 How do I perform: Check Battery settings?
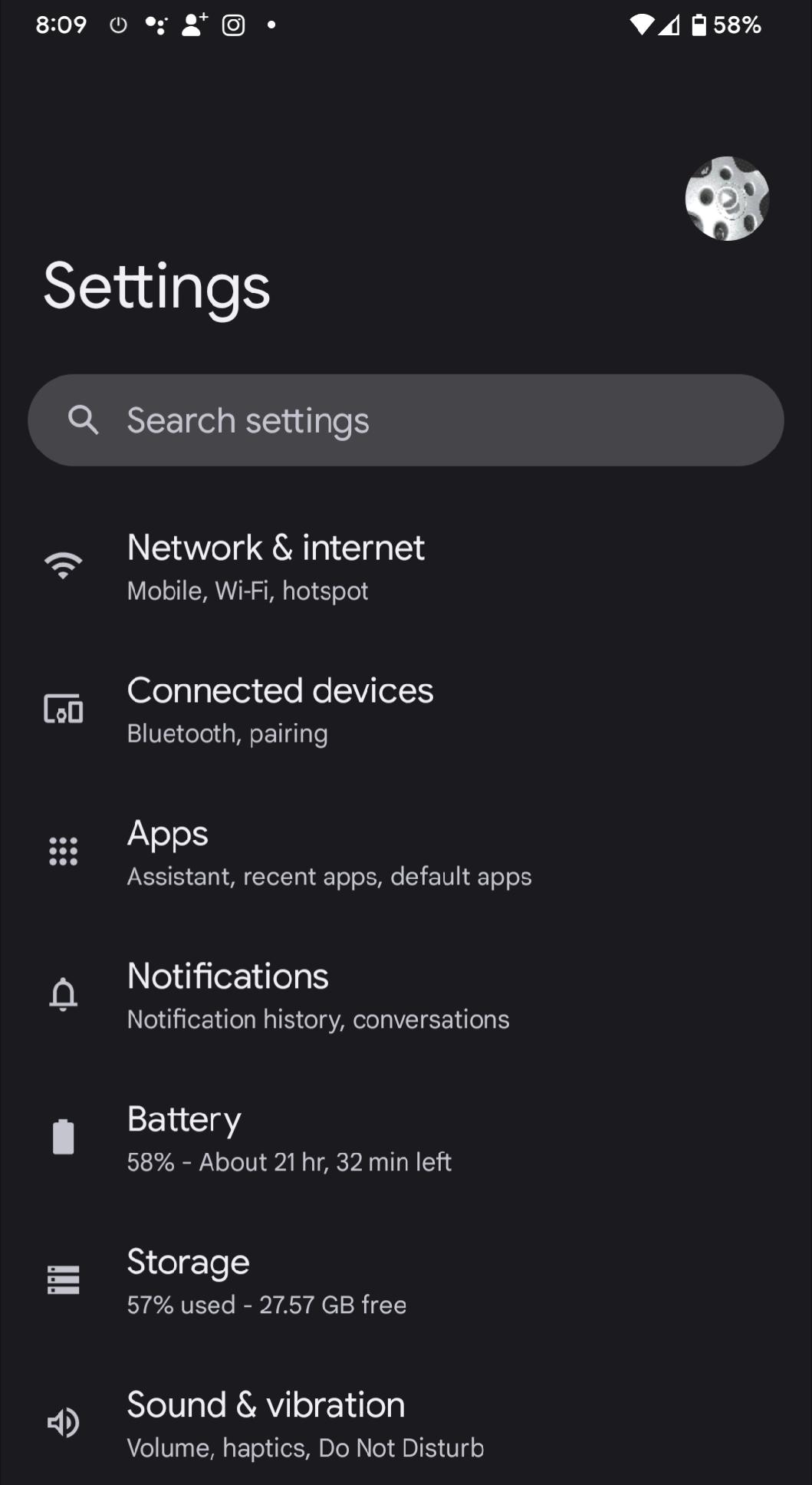[288, 1138]
